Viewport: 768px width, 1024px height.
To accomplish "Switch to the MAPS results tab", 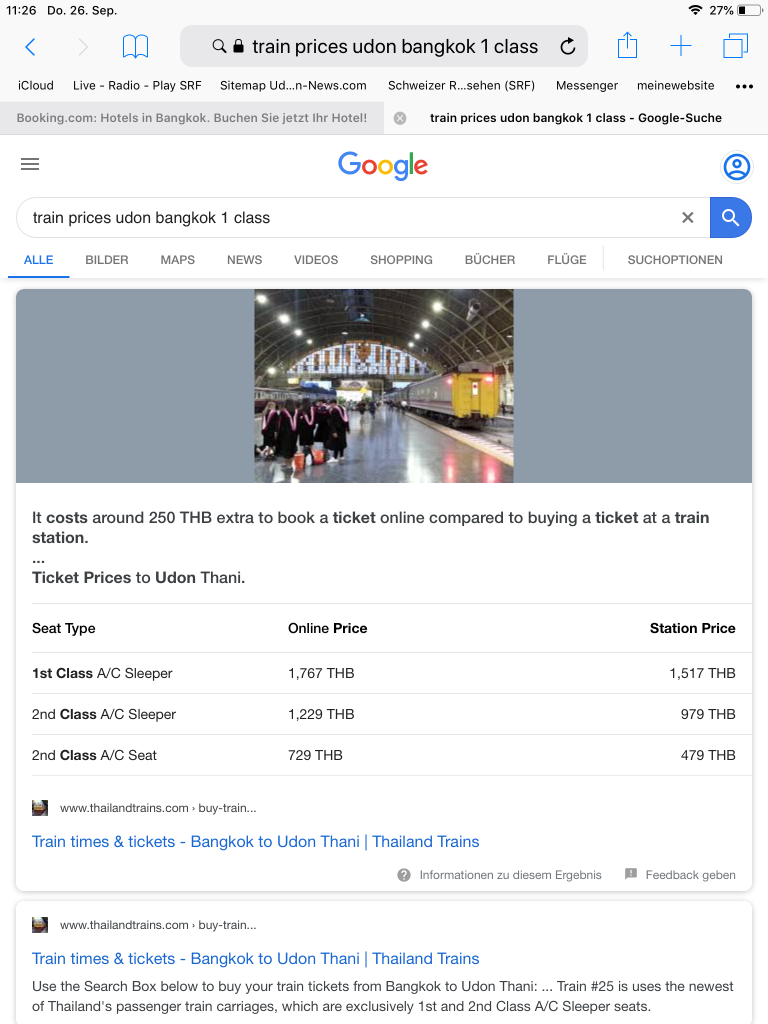I will click(177, 260).
